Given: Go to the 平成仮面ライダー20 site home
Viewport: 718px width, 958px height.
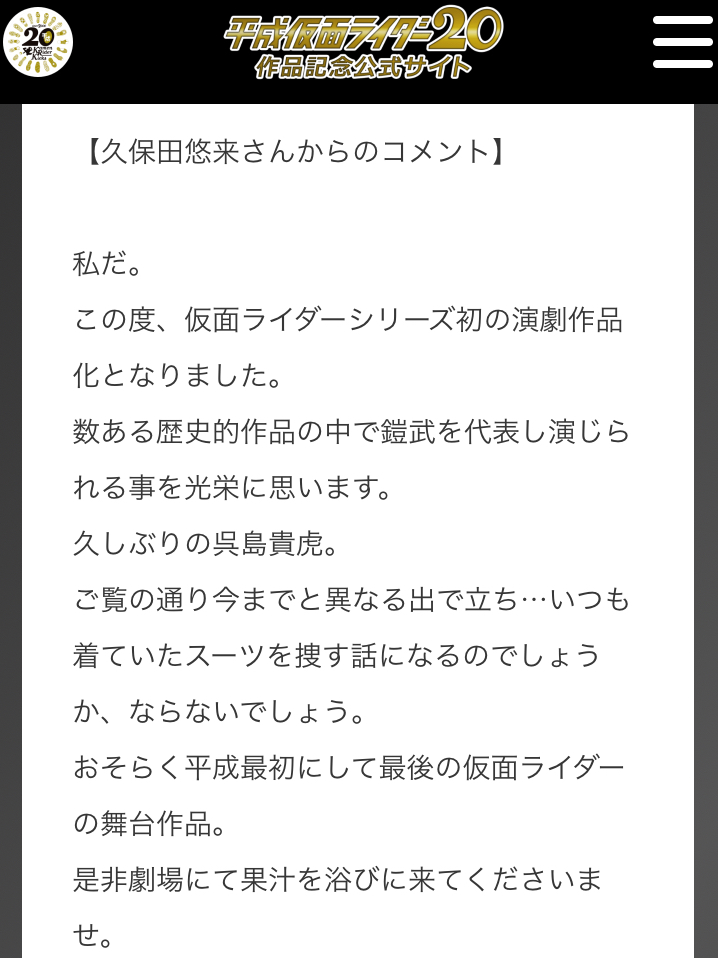Looking at the screenshot, I should point(362,42).
